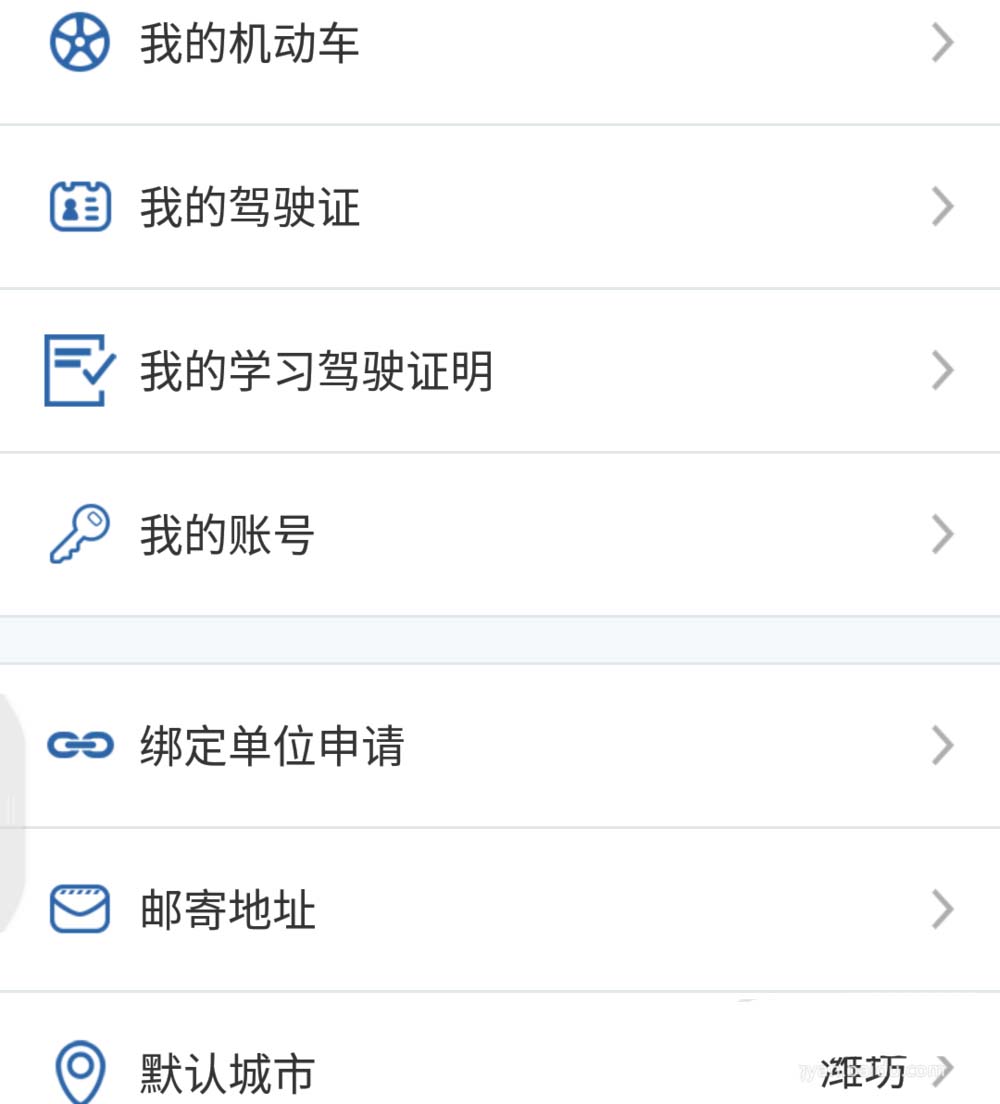This screenshot has width=1000, height=1104.
Task: Open 我的账号 account settings
Action: tap(400, 533)
